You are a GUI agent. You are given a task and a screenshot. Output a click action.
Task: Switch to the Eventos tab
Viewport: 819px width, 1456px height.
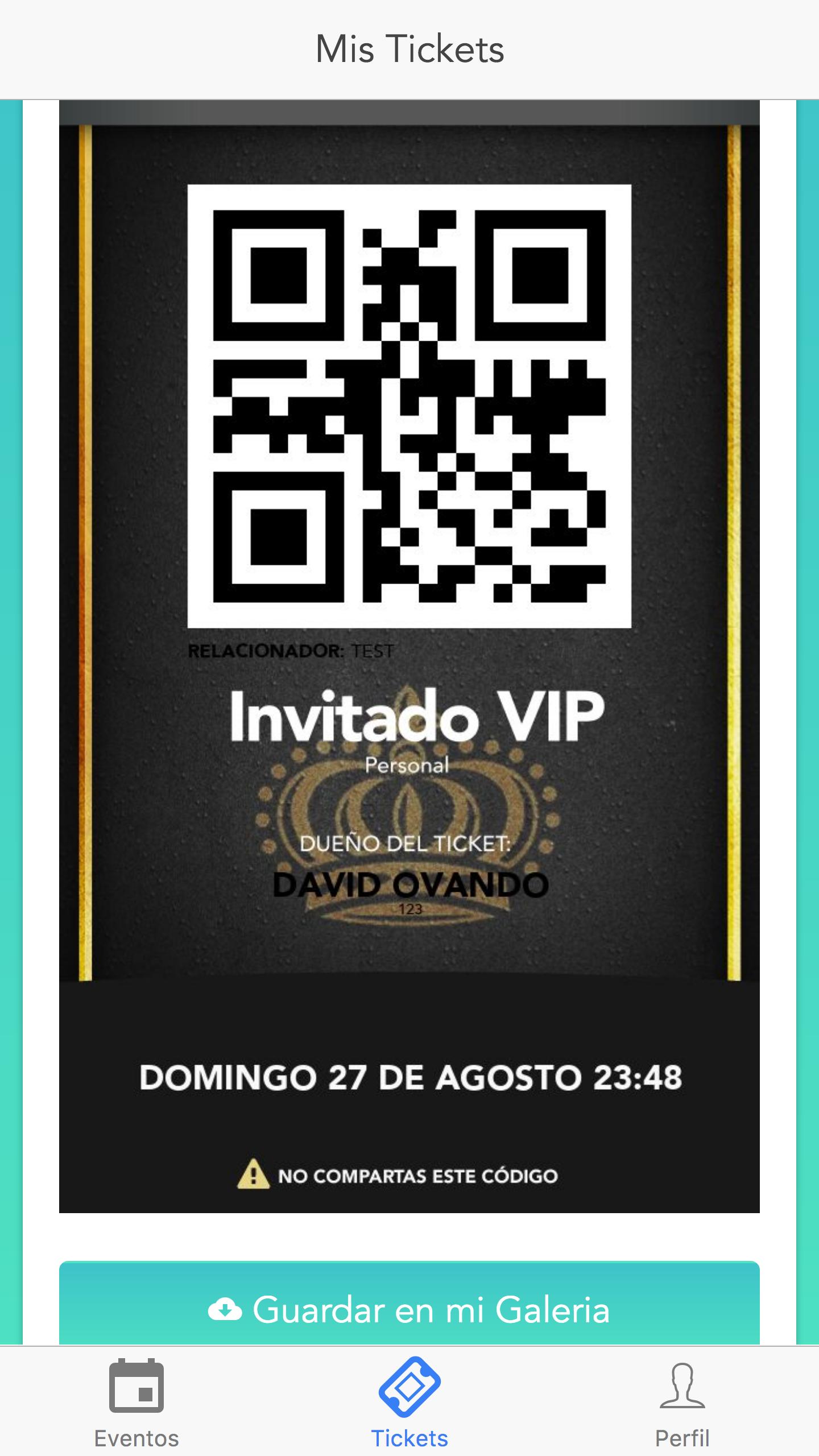[x=136, y=1402]
